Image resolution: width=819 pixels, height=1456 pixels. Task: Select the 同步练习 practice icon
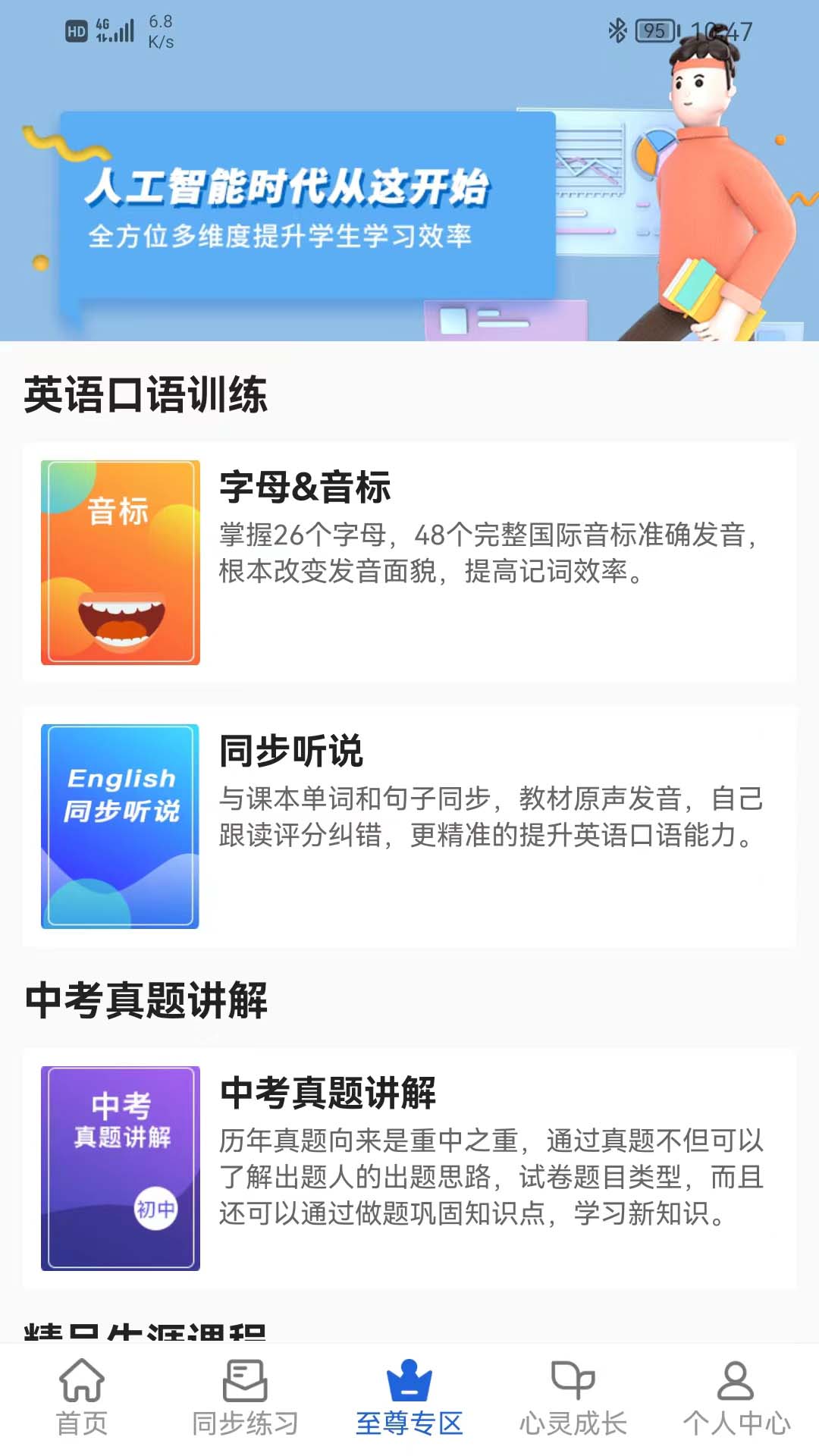click(x=244, y=1380)
